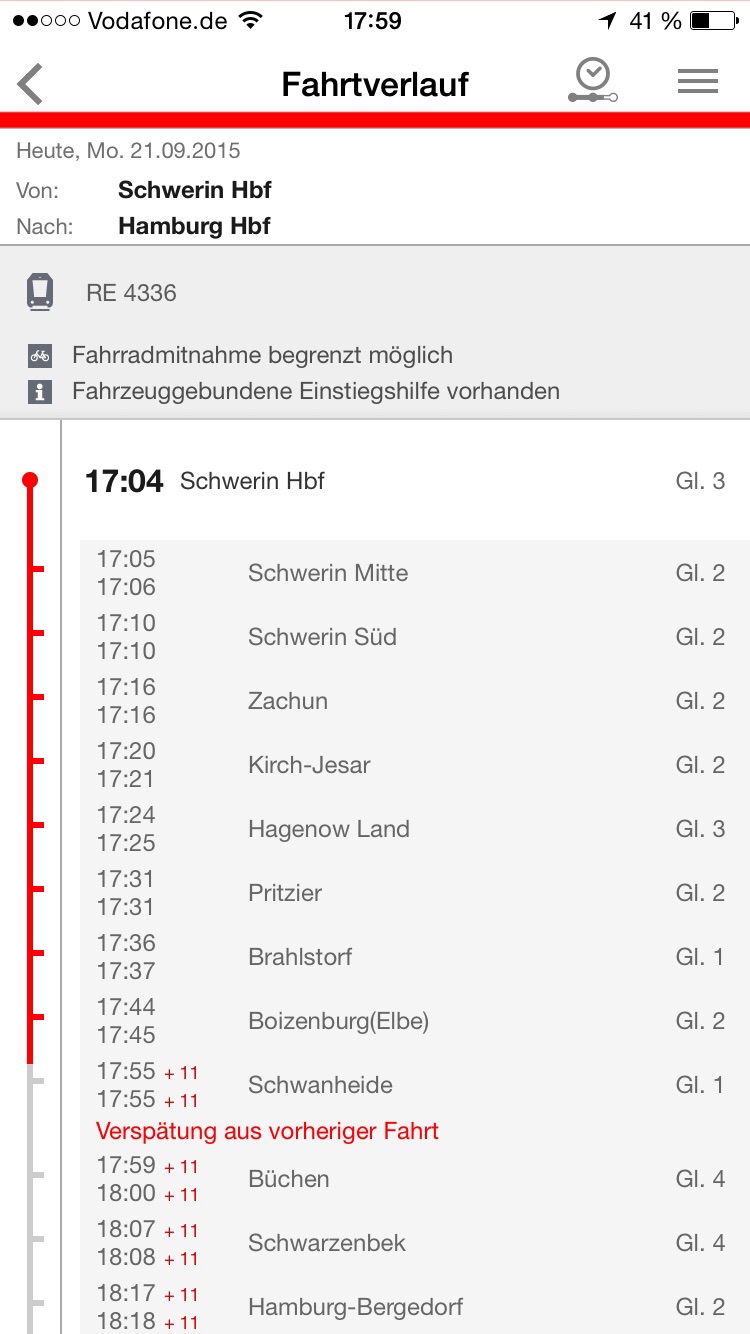Tap the Boizenburg(Elbe) stop row
The height and width of the screenshot is (1334, 750).
pyautogui.click(x=415, y=1021)
